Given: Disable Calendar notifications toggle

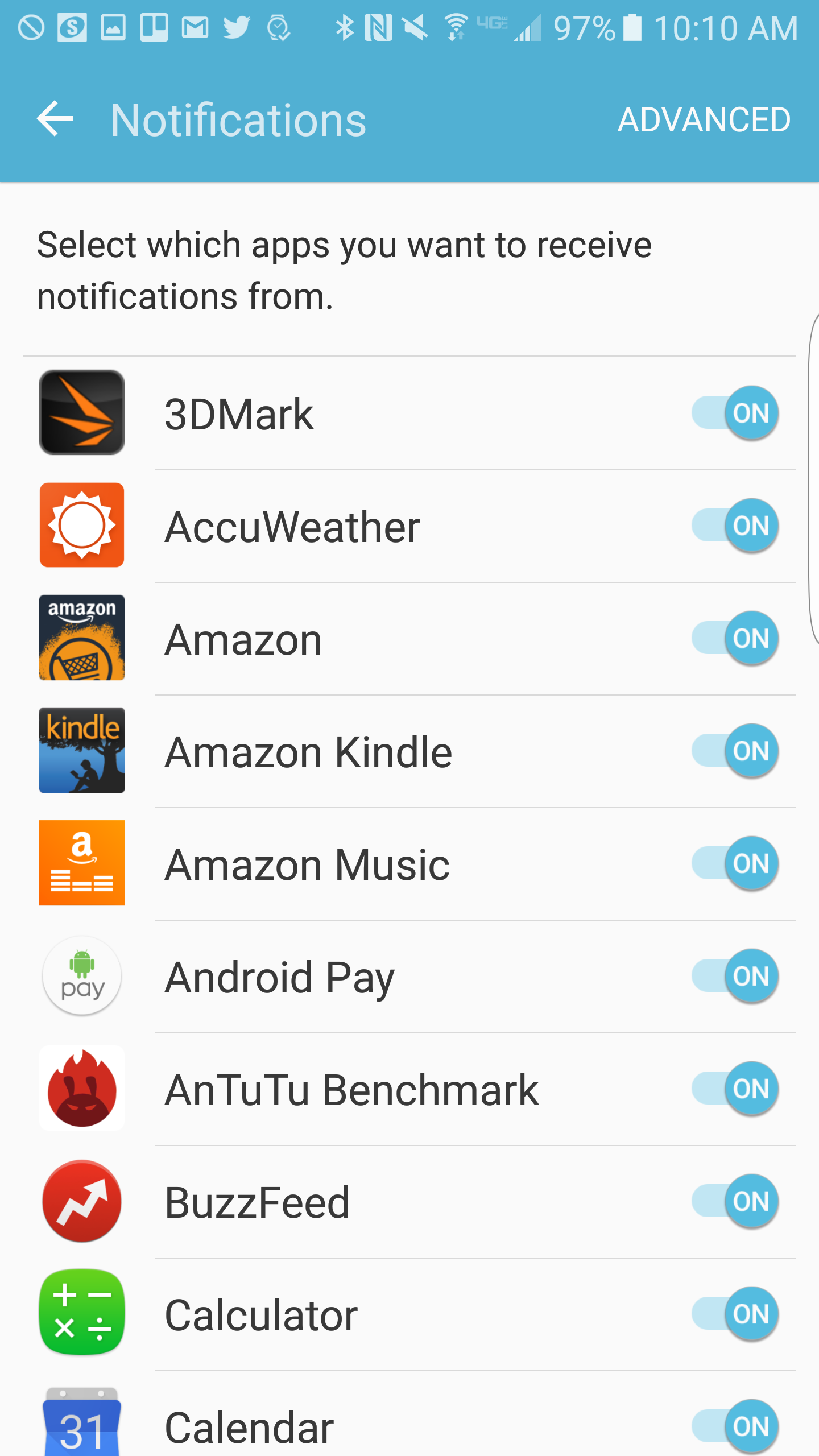Looking at the screenshot, I should tap(735, 1426).
